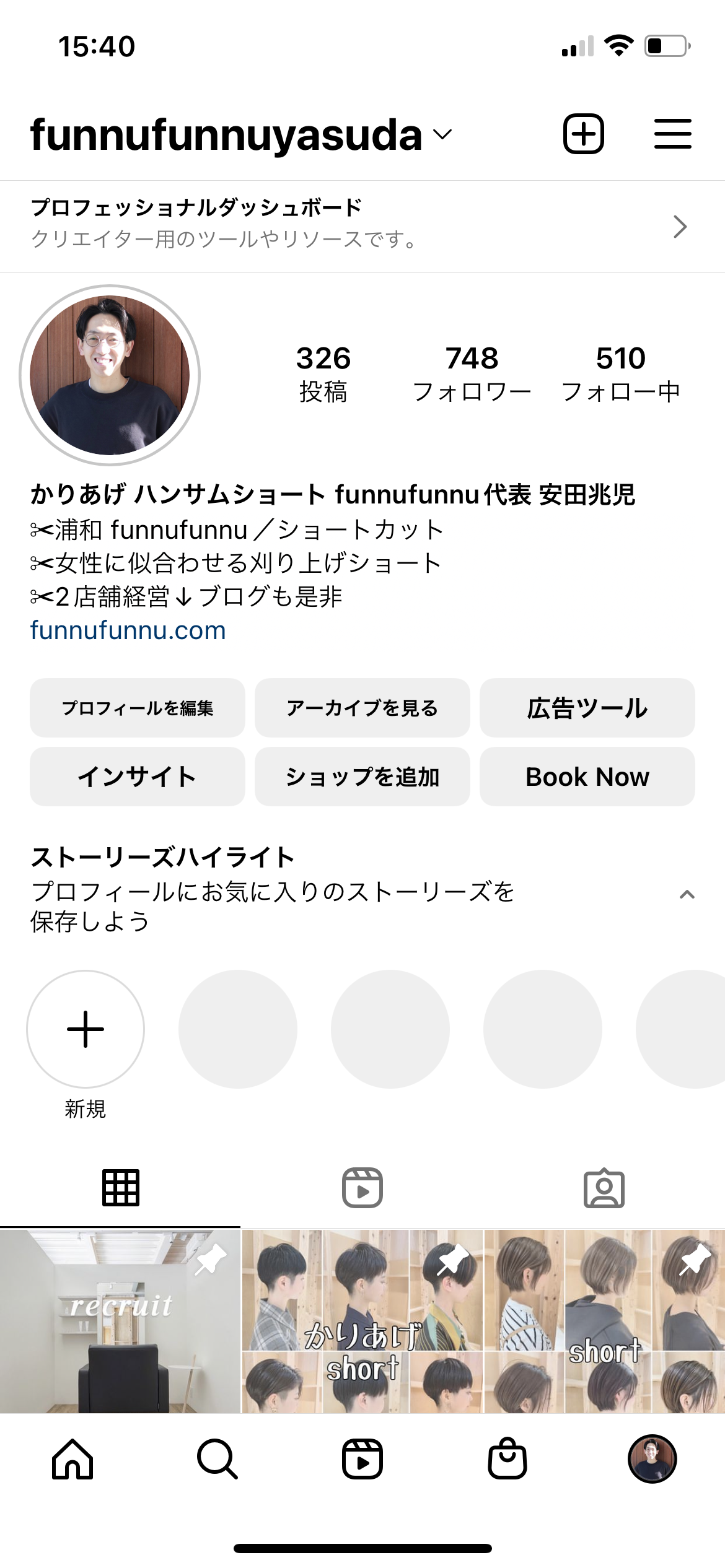Tap プロフィールを編集 button
The image size is (725, 1568).
[x=138, y=708]
